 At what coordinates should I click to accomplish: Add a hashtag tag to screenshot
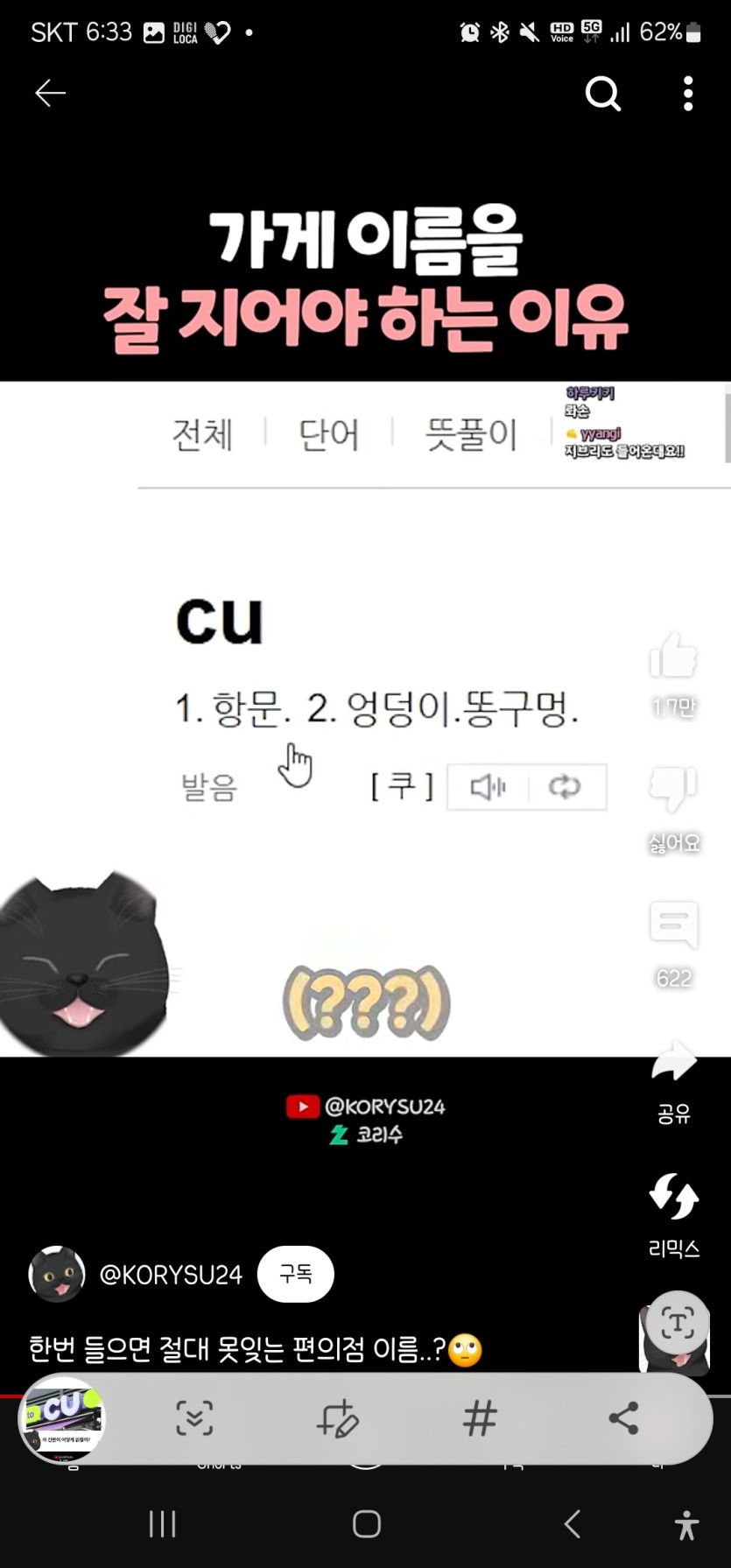479,1418
